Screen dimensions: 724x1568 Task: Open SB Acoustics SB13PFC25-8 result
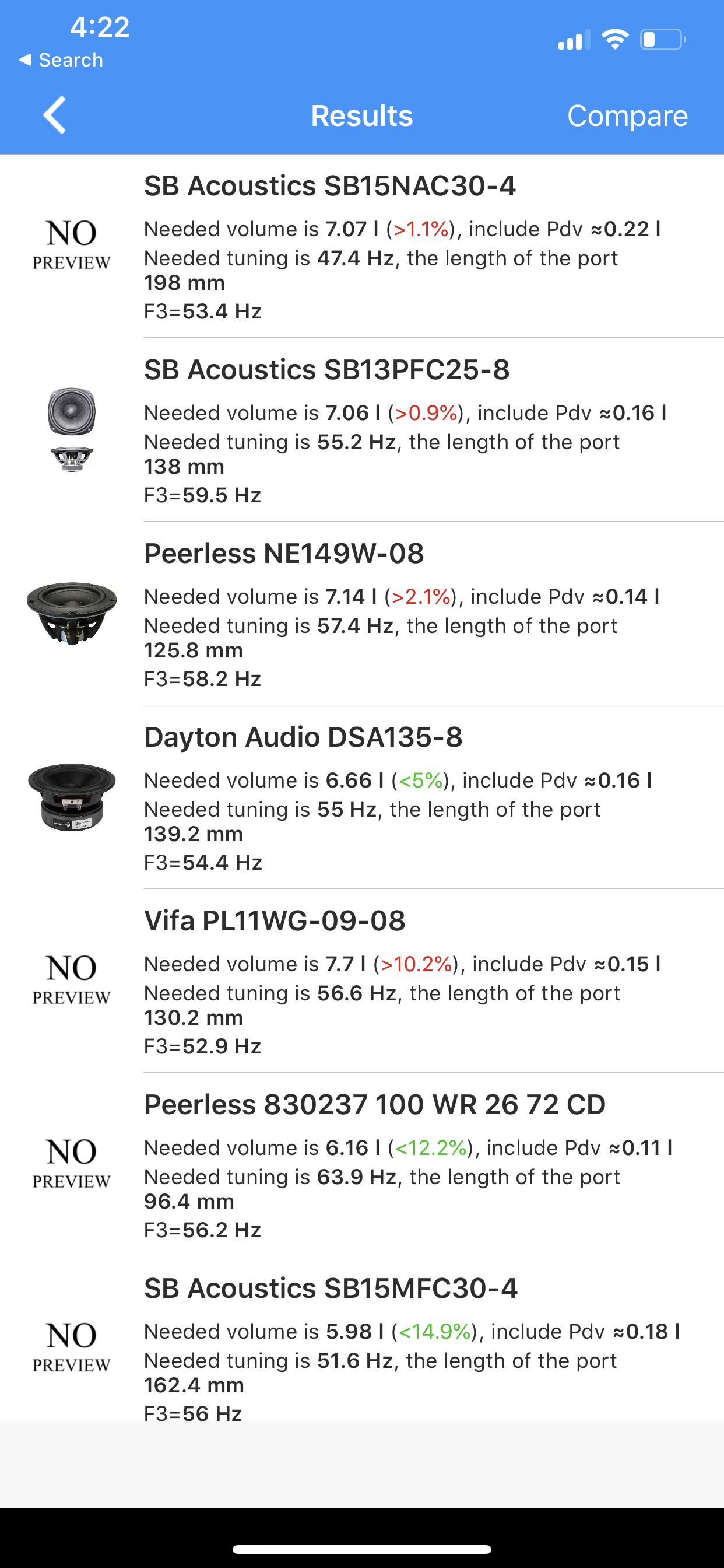(x=362, y=430)
